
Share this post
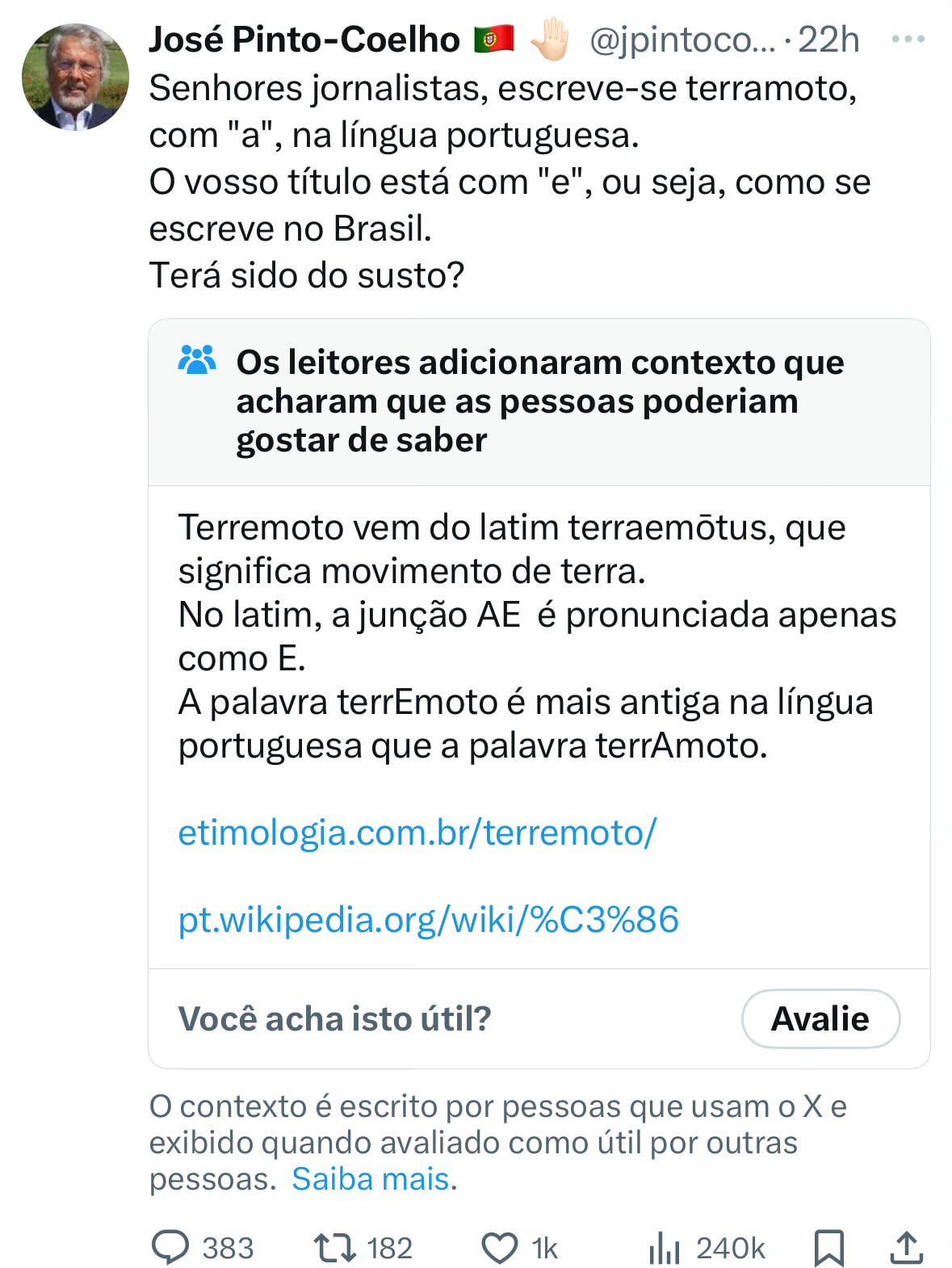pos(906,1248)
